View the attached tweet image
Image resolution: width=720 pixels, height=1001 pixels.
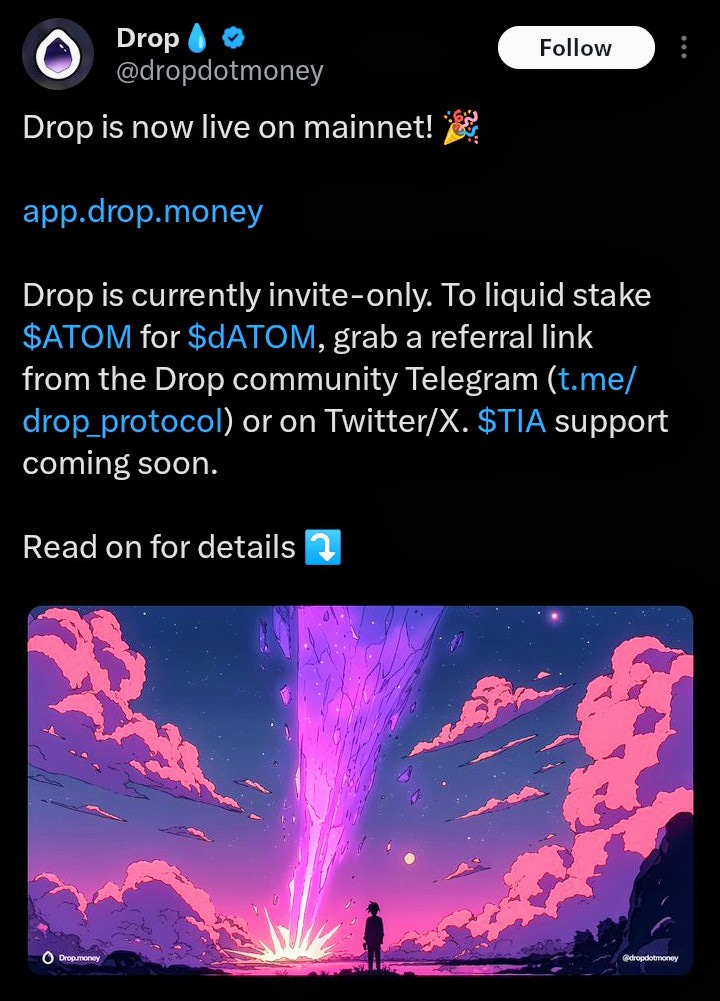[x=360, y=790]
